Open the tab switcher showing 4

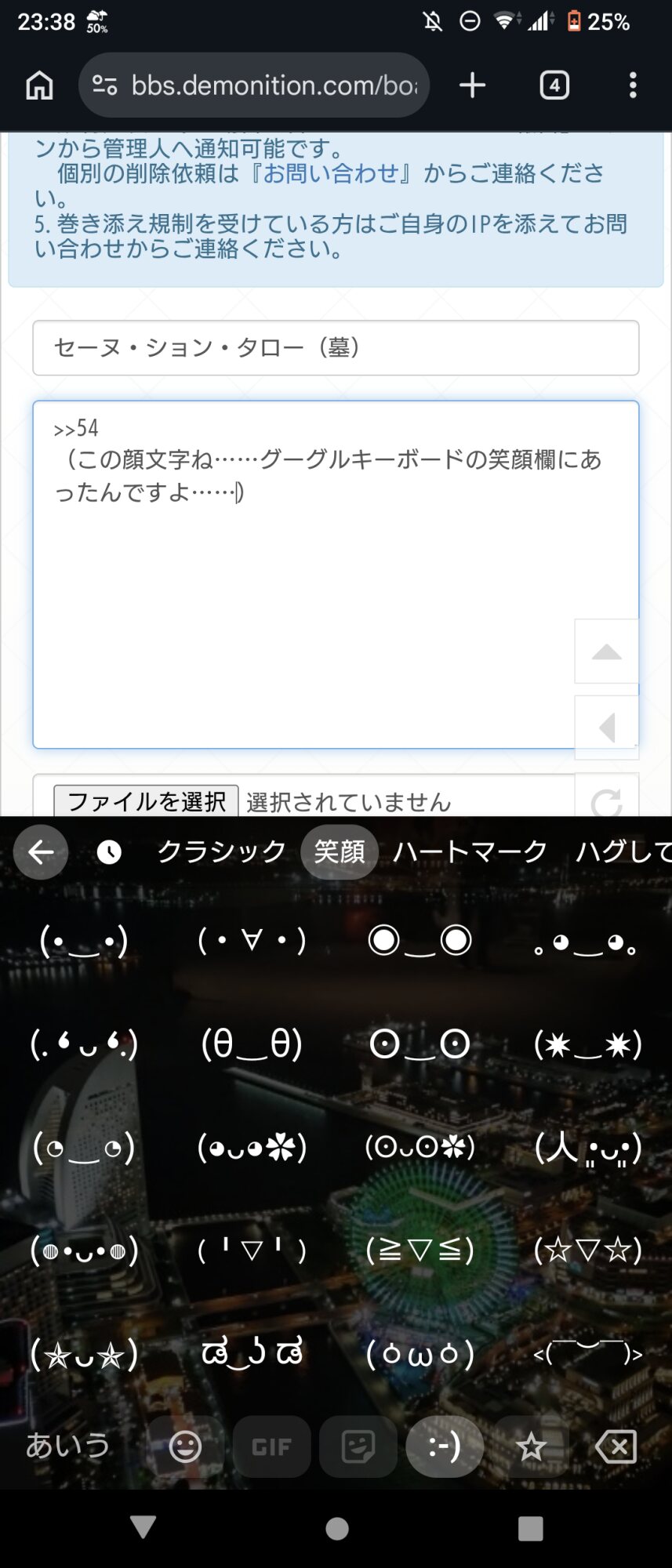click(554, 85)
